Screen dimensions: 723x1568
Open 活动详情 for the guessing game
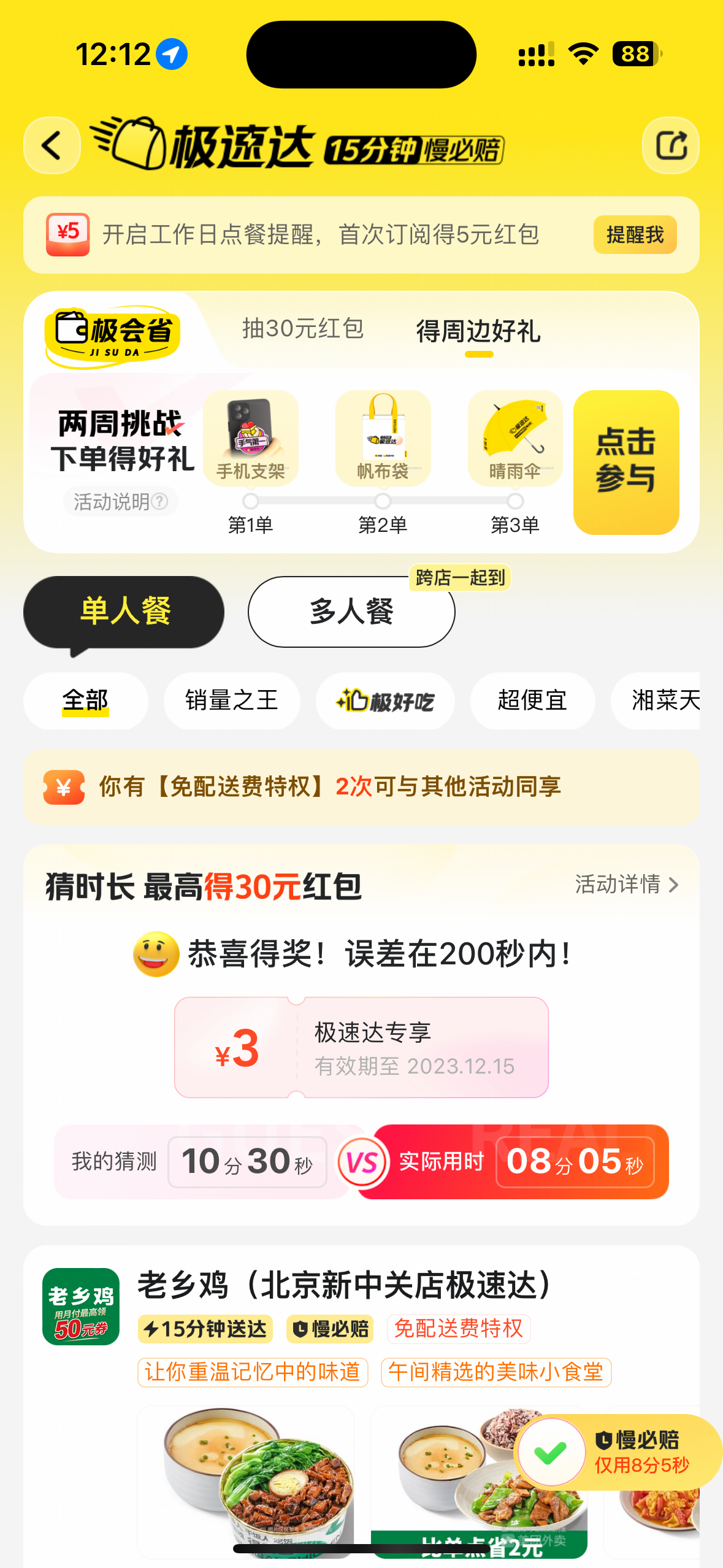[x=627, y=885]
